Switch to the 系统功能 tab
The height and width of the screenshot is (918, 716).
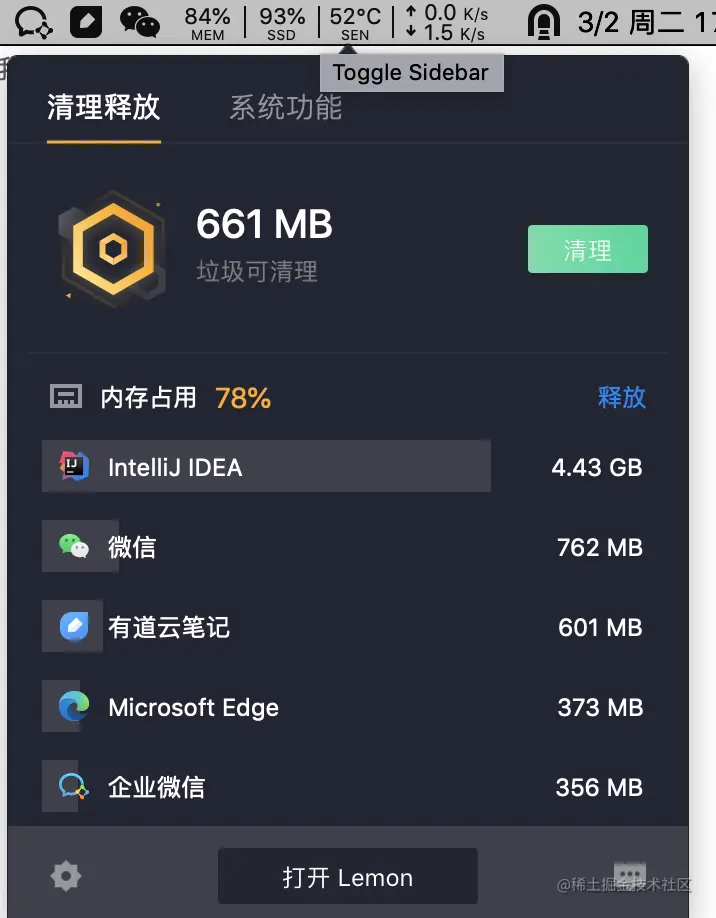pyautogui.click(x=285, y=108)
